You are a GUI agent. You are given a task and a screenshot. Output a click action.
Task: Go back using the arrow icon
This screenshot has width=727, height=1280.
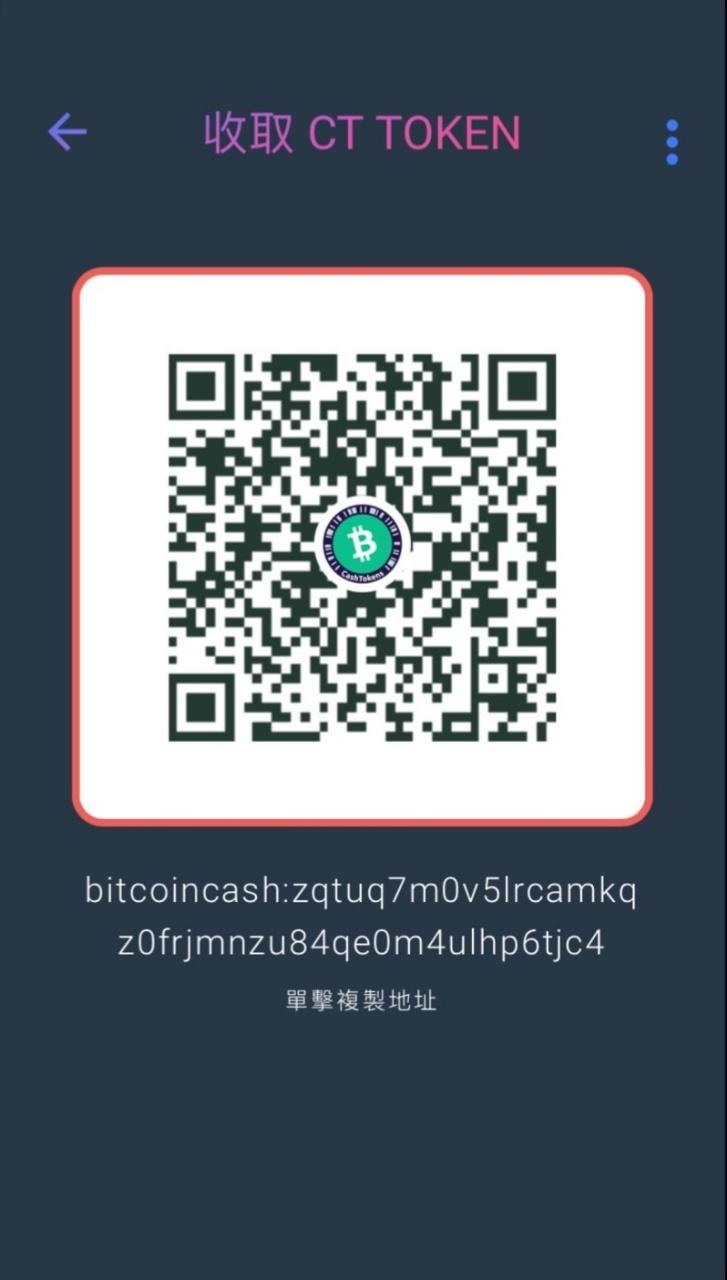(67, 132)
